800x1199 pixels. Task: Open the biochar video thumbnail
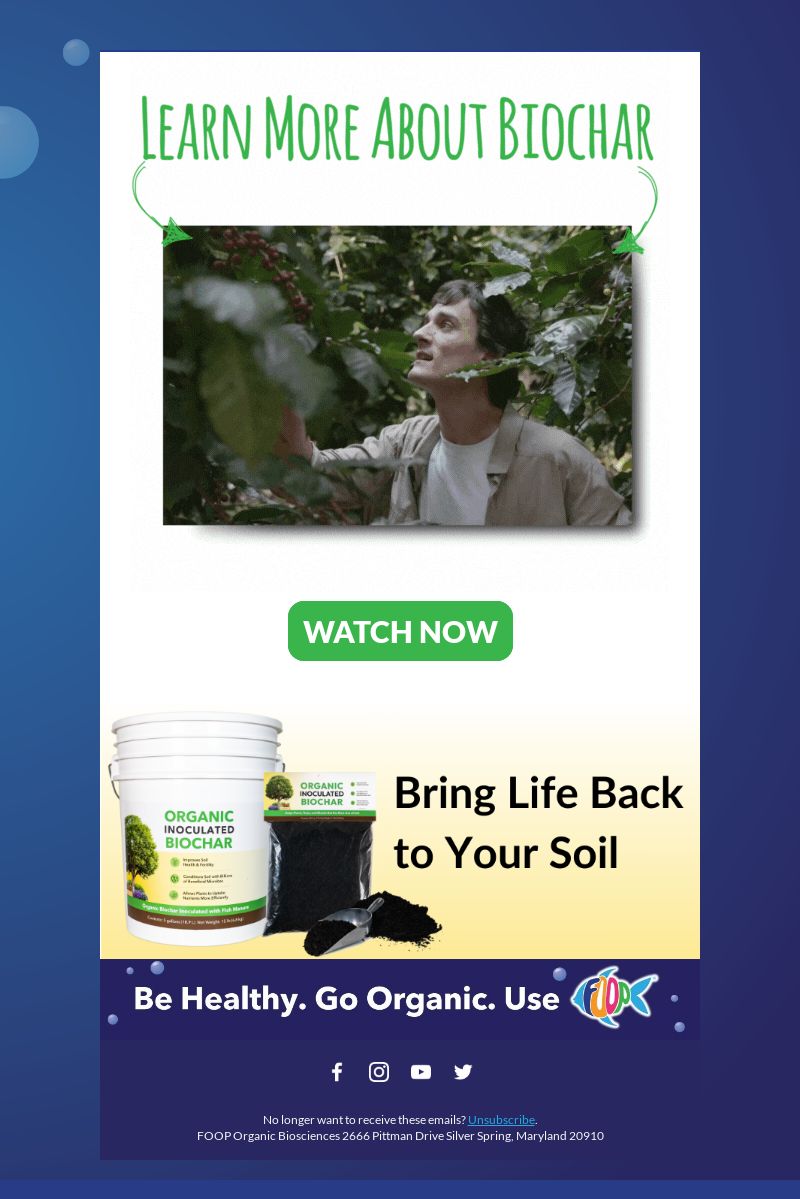pyautogui.click(x=398, y=375)
